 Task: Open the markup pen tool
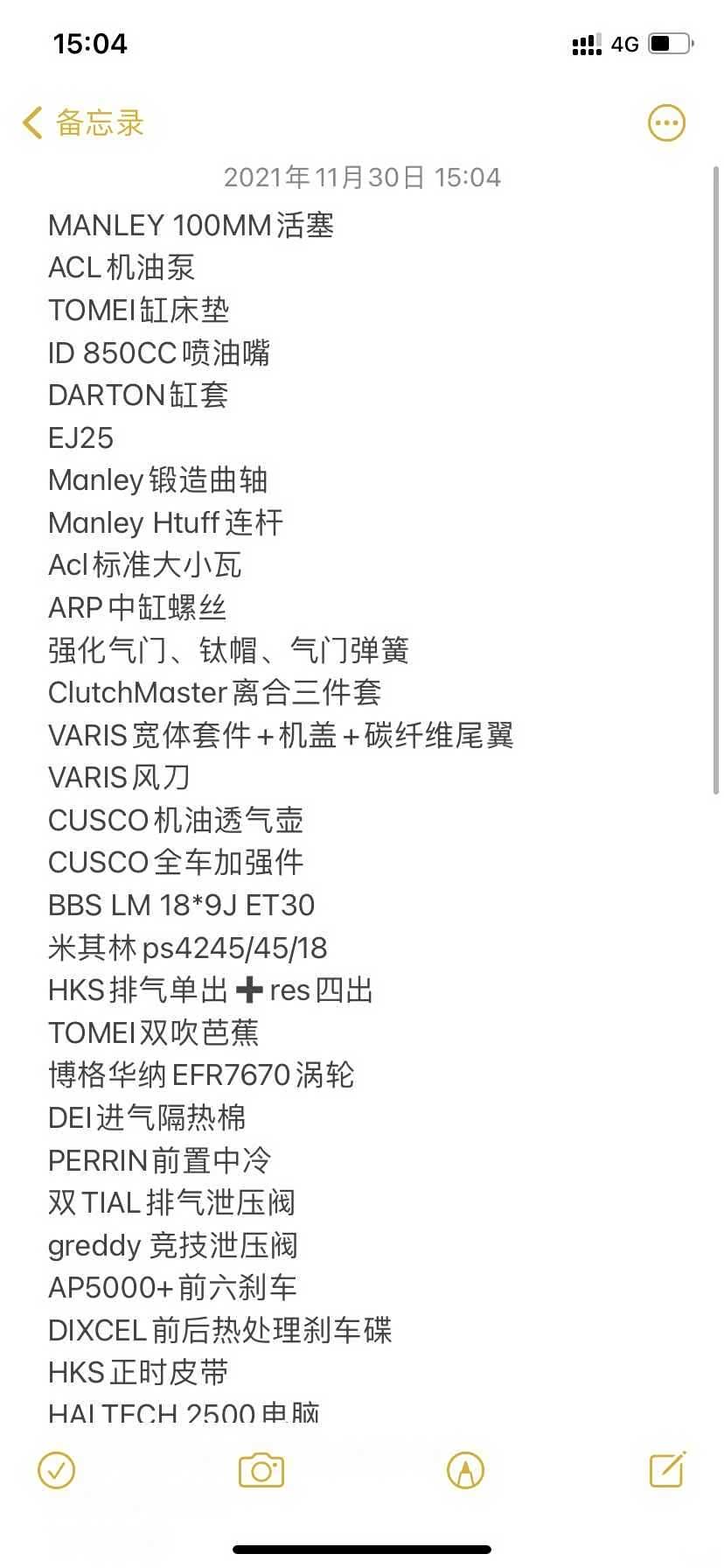click(465, 1471)
